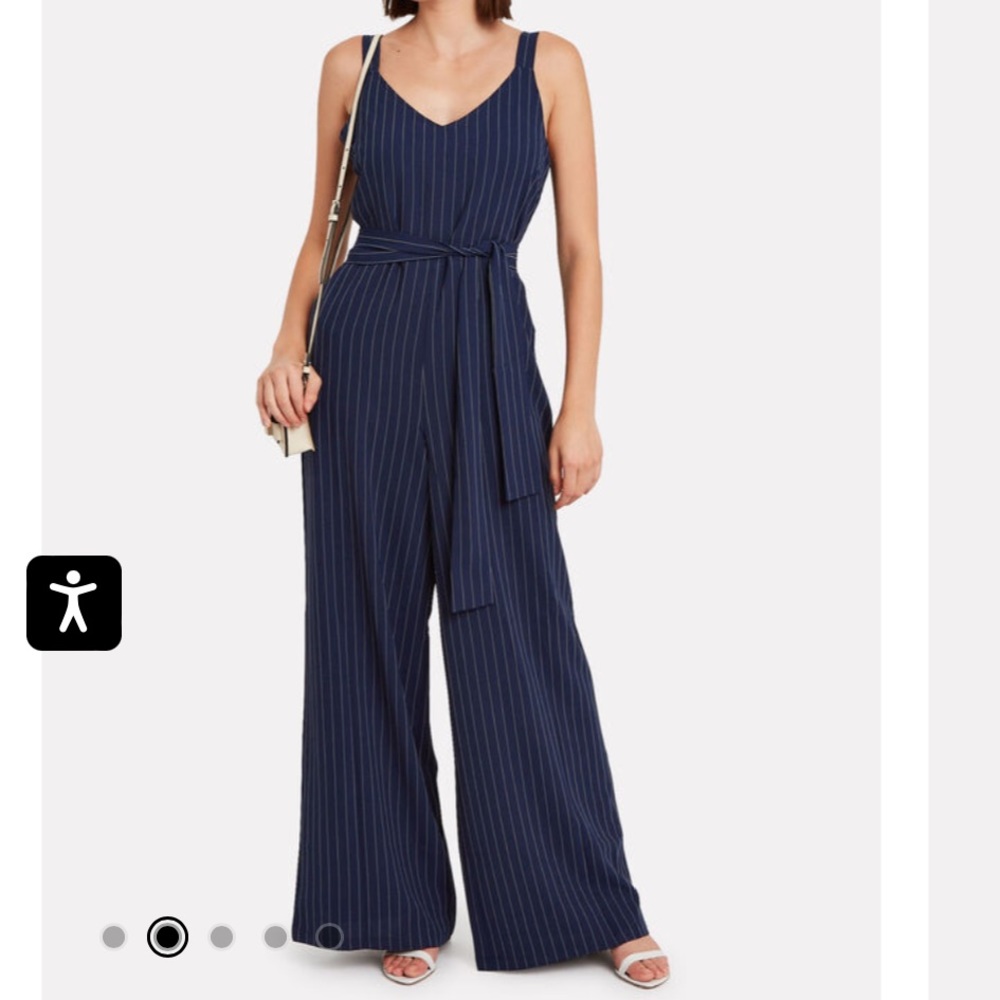Open the accessibility options widget
This screenshot has width=1000, height=1000.
(x=74, y=603)
